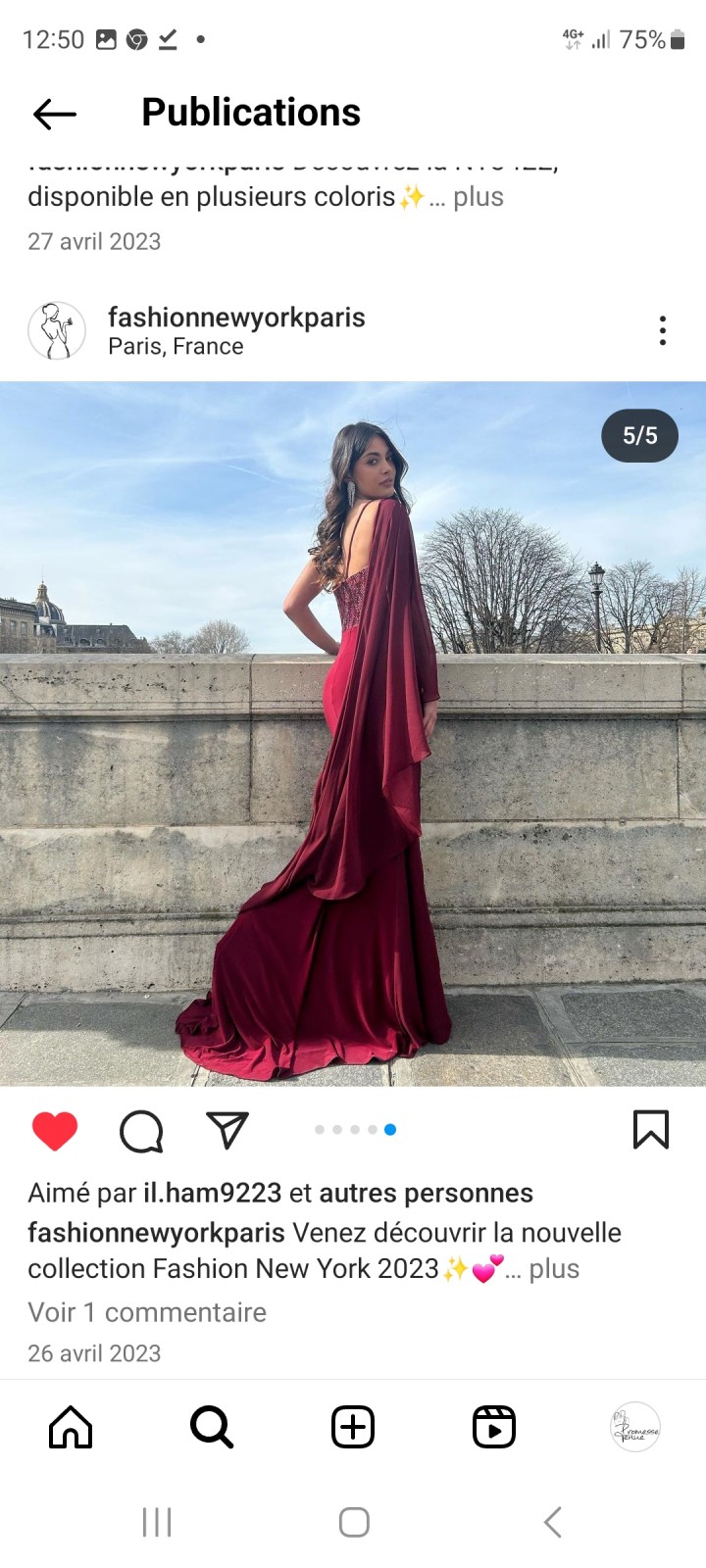The image size is (706, 1568).
Task: Create a new post
Action: pyautogui.click(x=353, y=1427)
